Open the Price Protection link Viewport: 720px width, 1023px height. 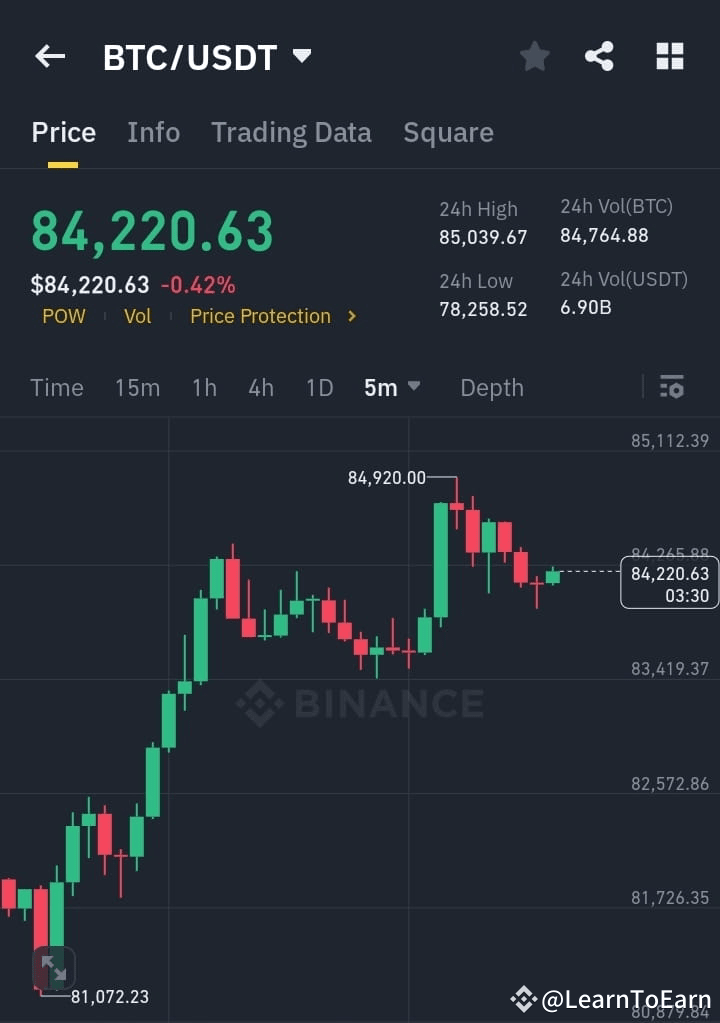tap(260, 316)
